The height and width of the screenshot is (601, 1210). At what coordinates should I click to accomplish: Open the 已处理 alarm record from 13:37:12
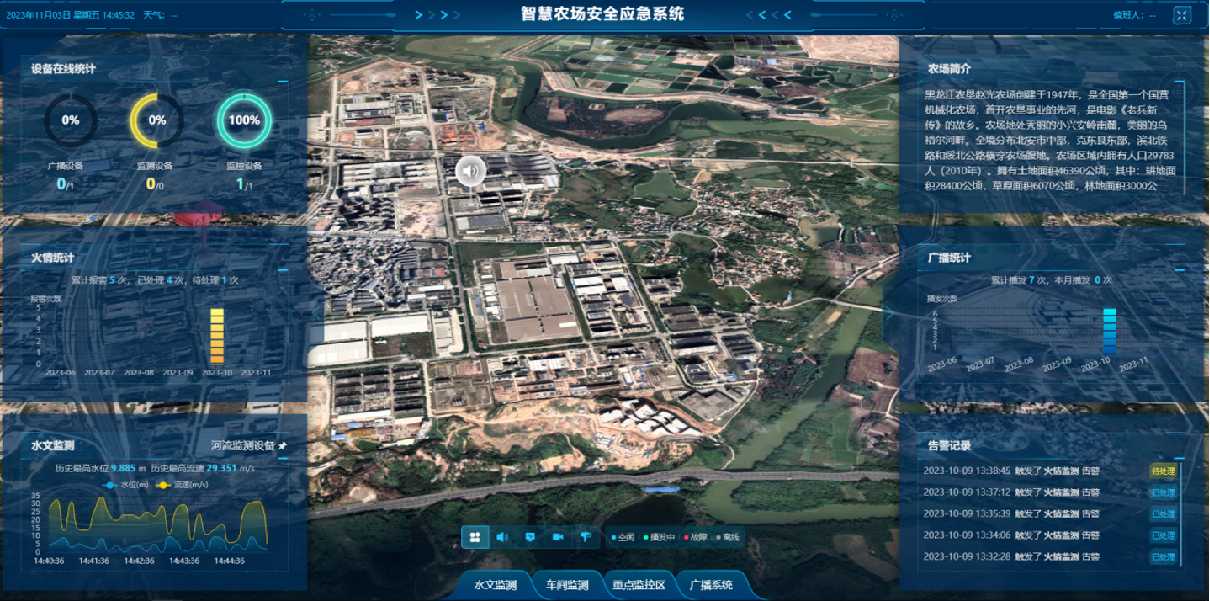[x=1163, y=492]
